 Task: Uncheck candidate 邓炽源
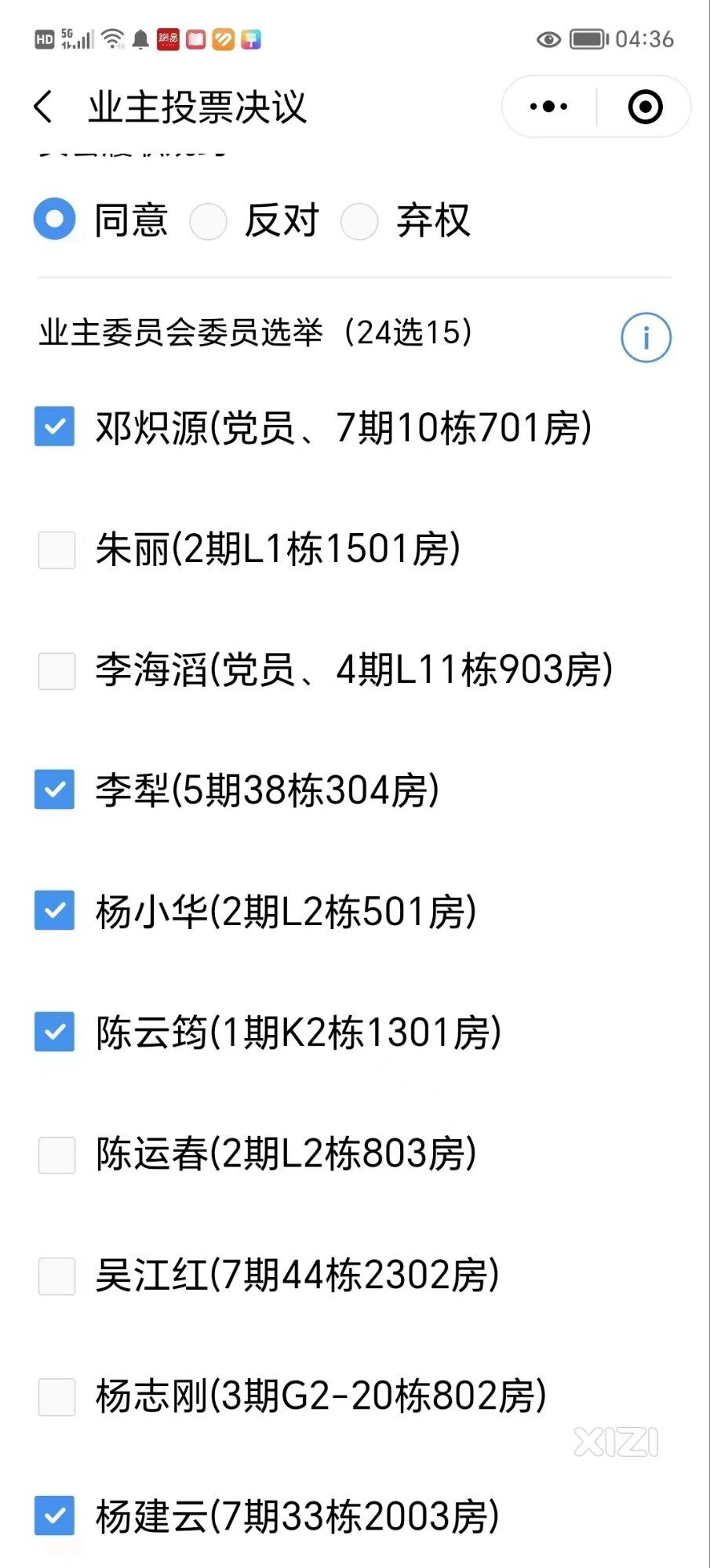coord(55,426)
